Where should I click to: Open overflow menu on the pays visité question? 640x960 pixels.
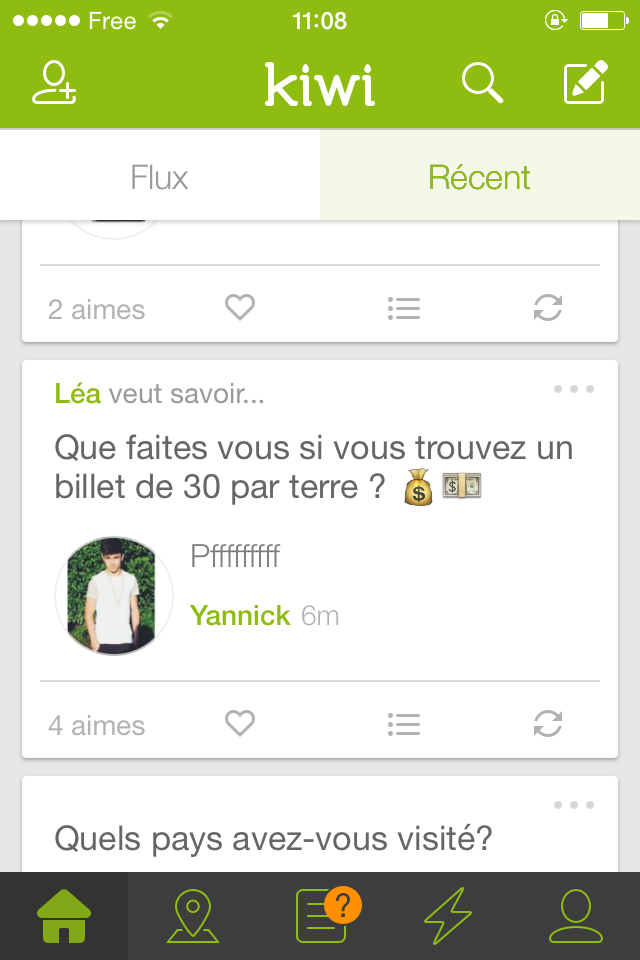point(574,805)
